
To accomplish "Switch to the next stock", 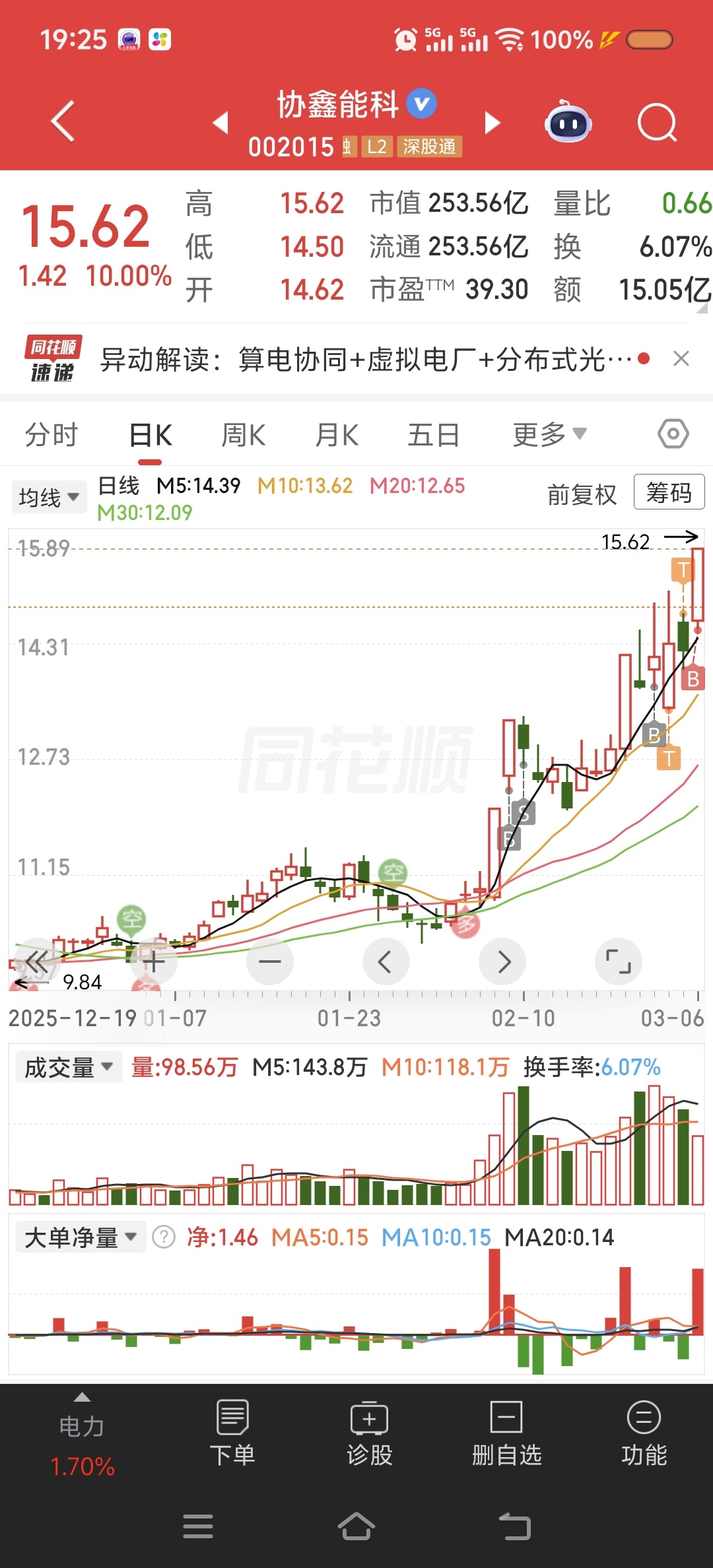I will (x=492, y=123).
